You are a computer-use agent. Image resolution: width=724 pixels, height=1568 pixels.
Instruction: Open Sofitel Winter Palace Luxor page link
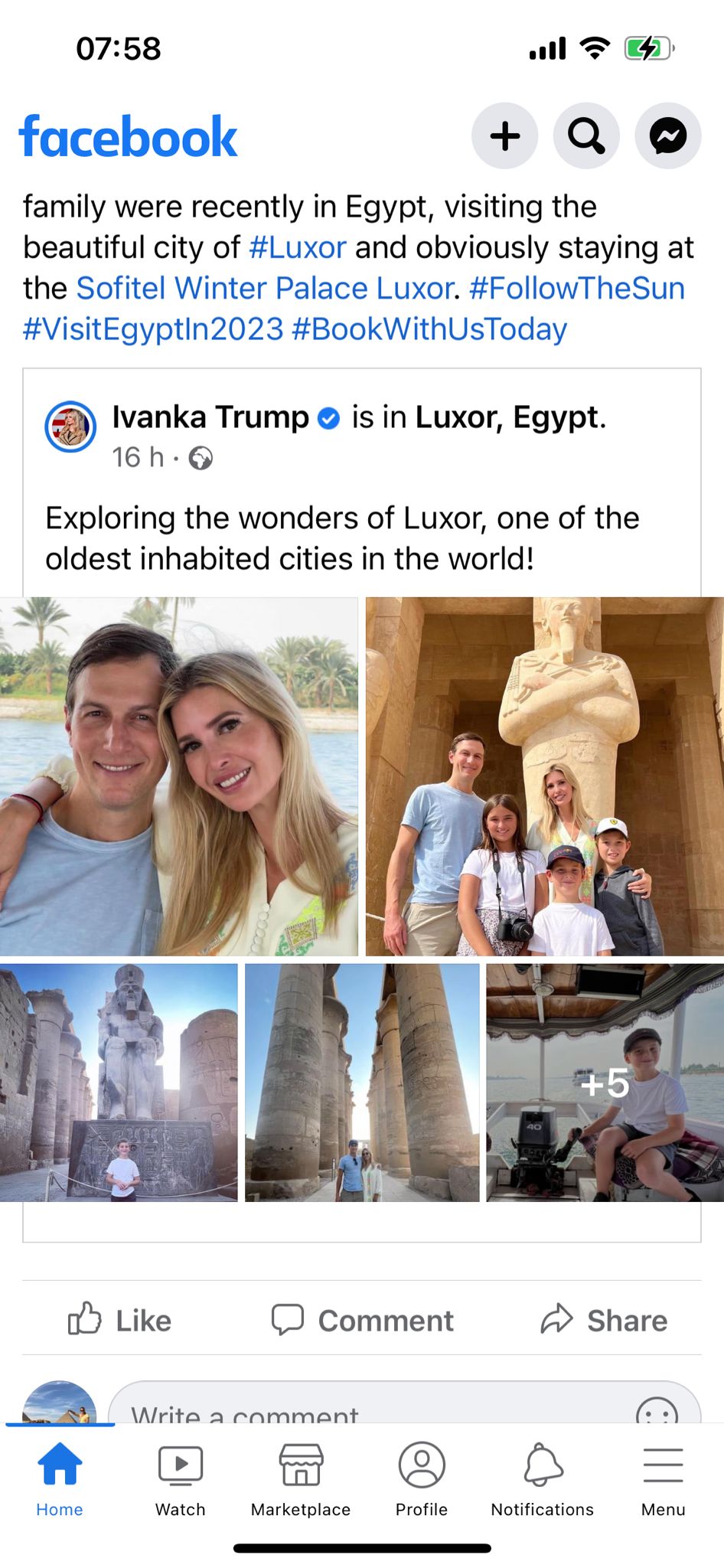tap(266, 288)
